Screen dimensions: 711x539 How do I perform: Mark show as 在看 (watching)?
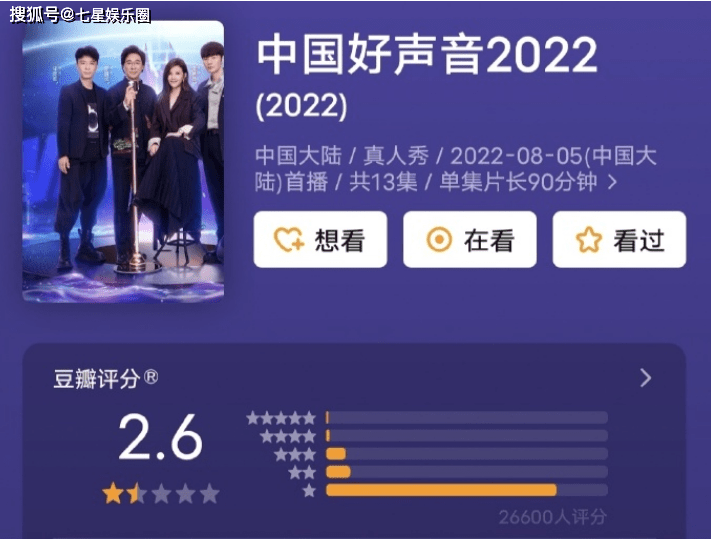click(470, 240)
